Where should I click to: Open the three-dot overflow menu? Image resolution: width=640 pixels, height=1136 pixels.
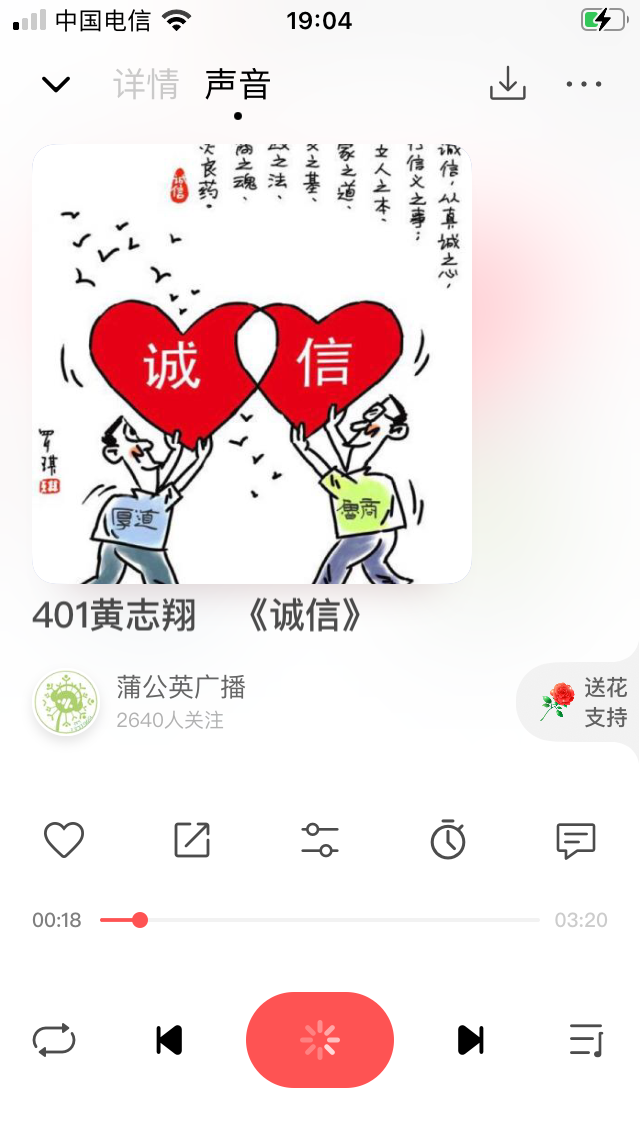[584, 84]
